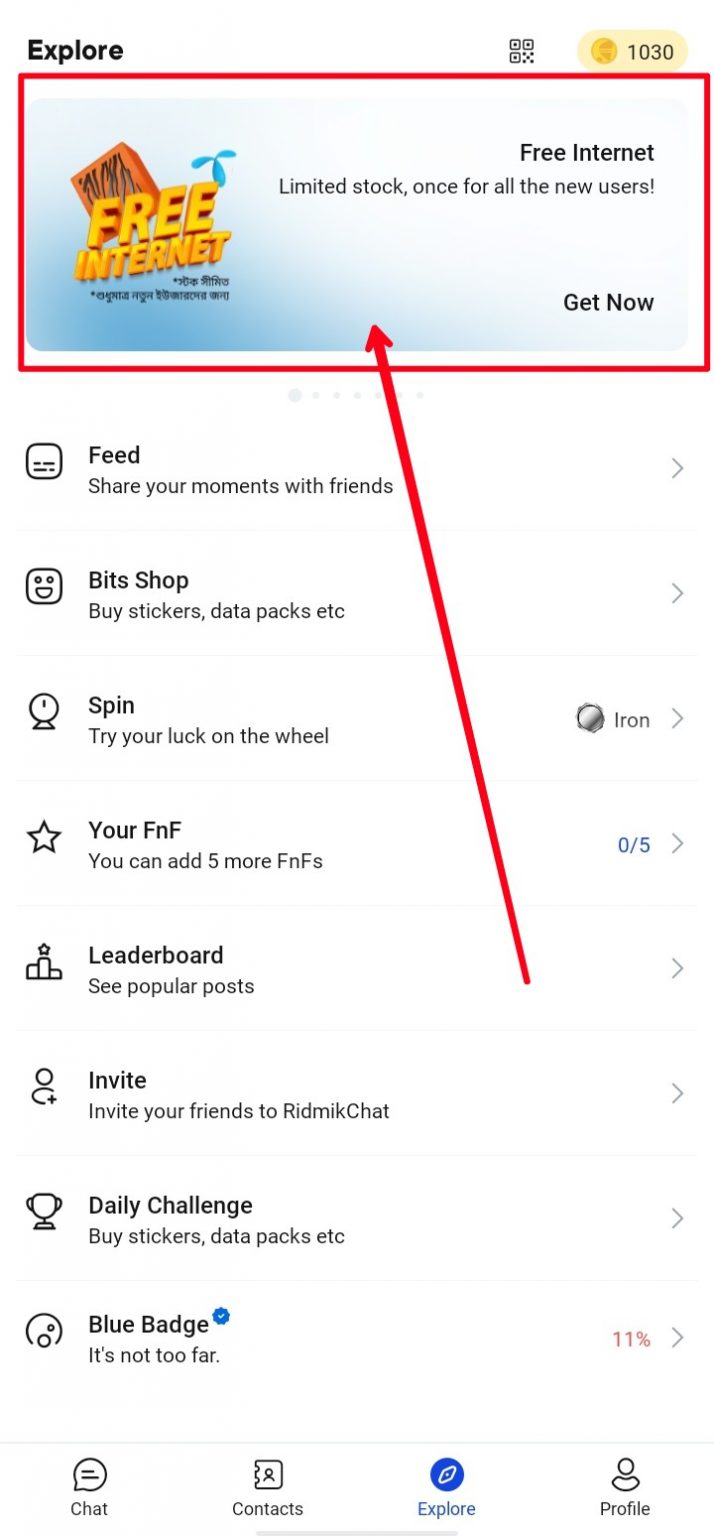Viewport: 714px width, 1536px height.
Task: Go to Bits Shop
Action: tap(357, 594)
